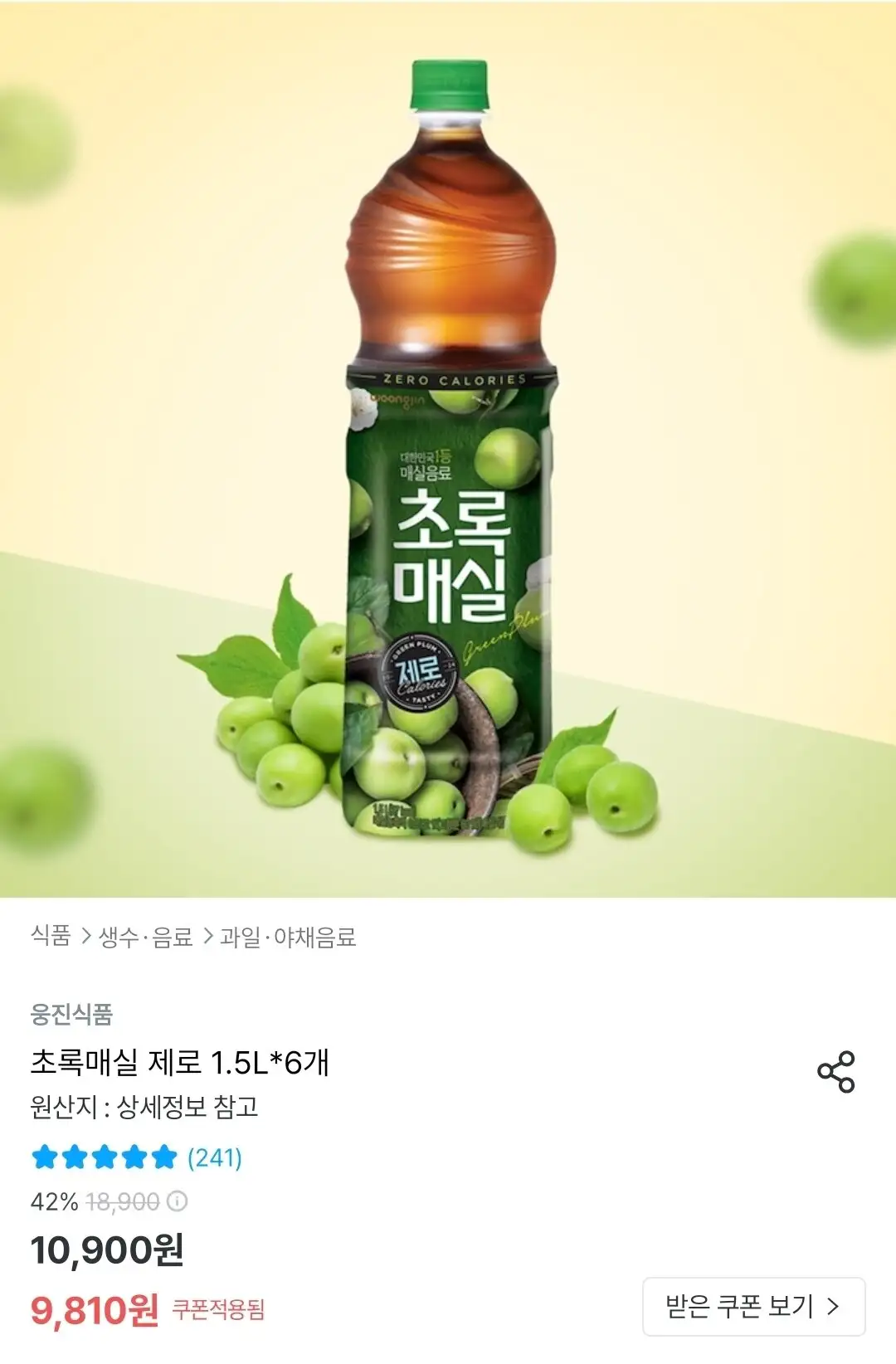Viewport: 896px width, 1364px height.
Task: Open the 식품 breadcrumb category
Action: [51, 936]
